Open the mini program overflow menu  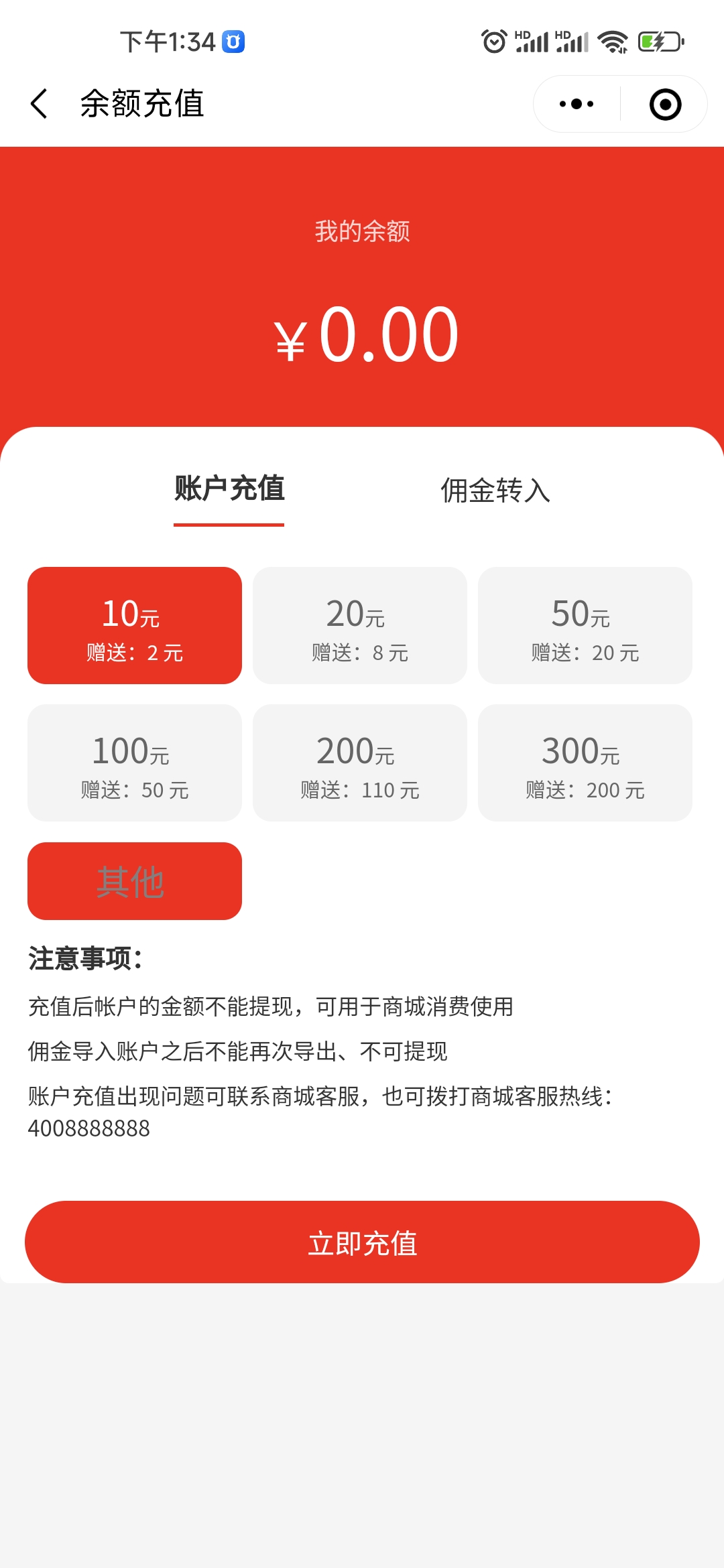click(x=577, y=104)
